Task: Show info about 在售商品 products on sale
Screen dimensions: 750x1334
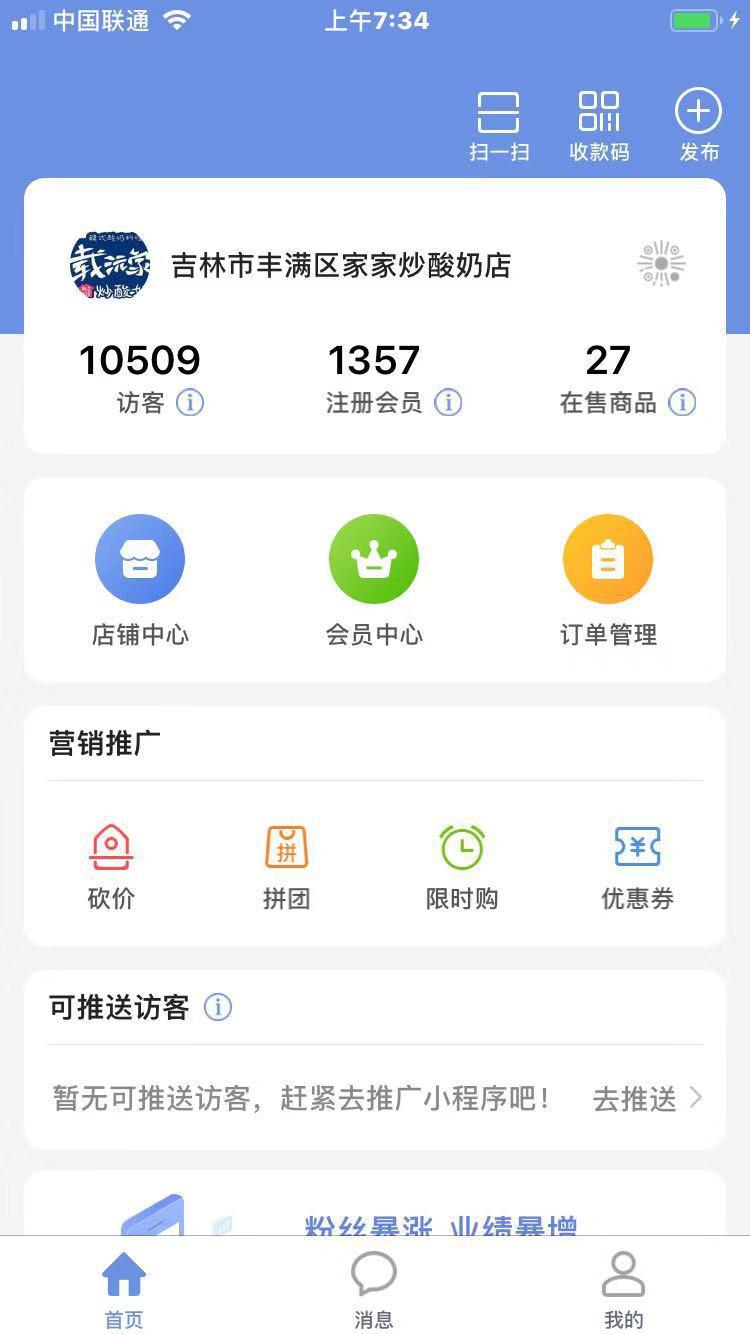Action: (682, 404)
